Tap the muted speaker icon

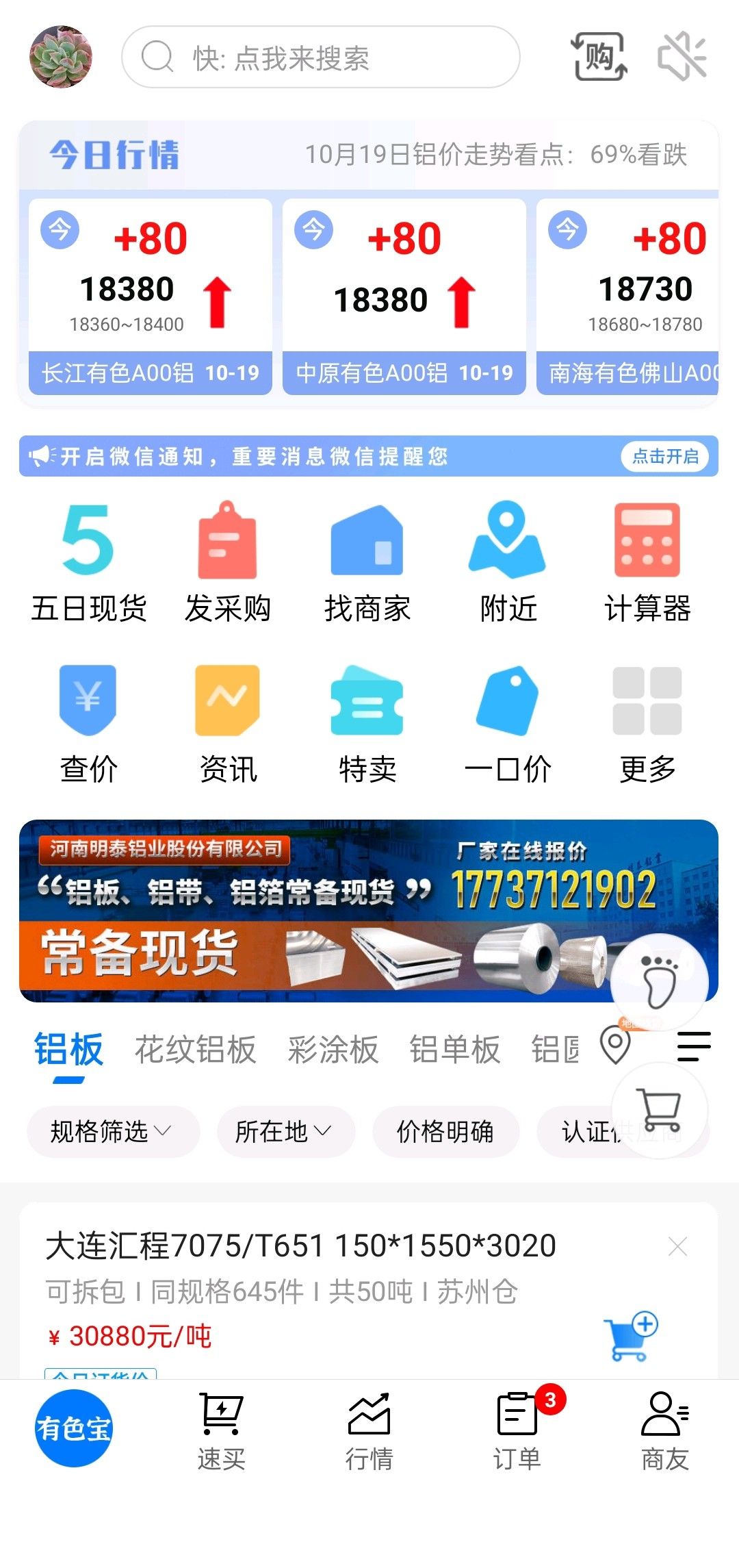click(682, 57)
